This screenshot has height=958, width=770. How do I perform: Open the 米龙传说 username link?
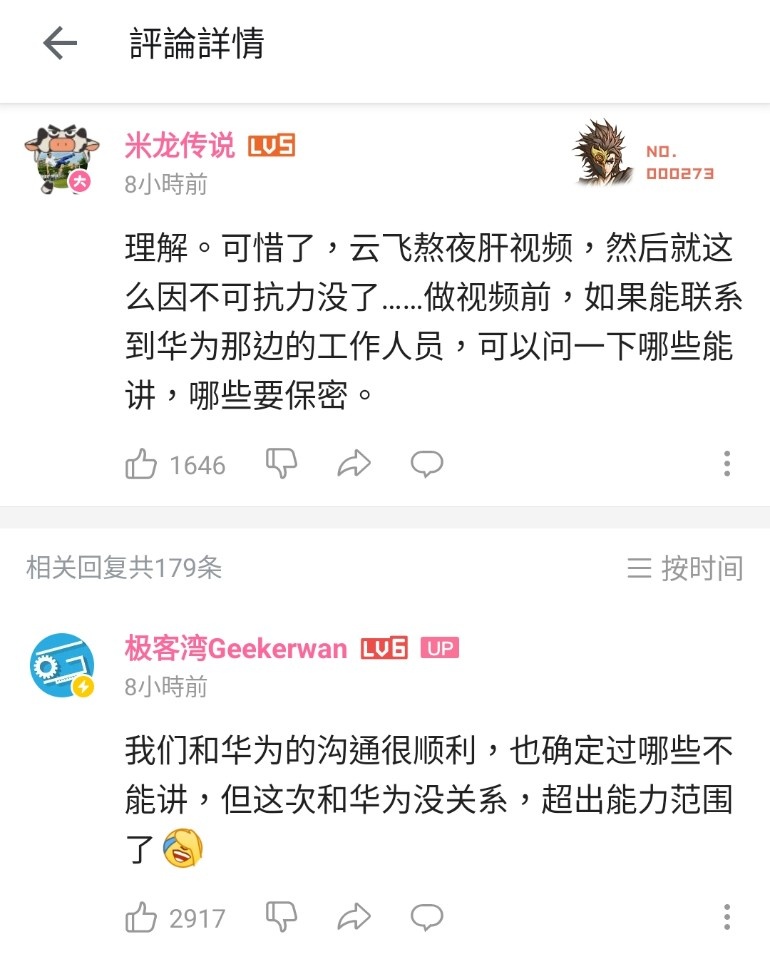[180, 146]
